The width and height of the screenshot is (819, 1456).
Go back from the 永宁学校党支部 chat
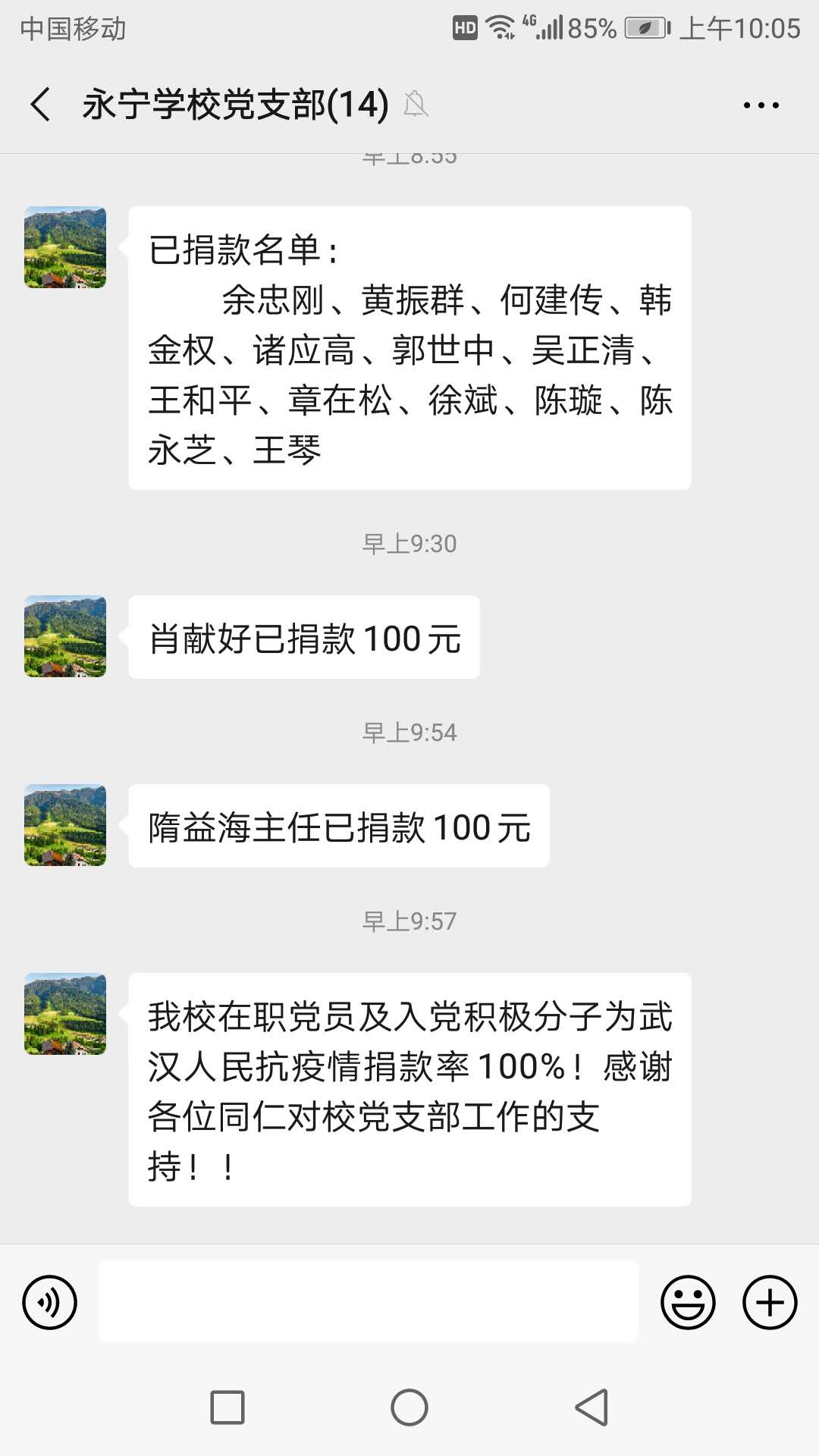coord(41,105)
